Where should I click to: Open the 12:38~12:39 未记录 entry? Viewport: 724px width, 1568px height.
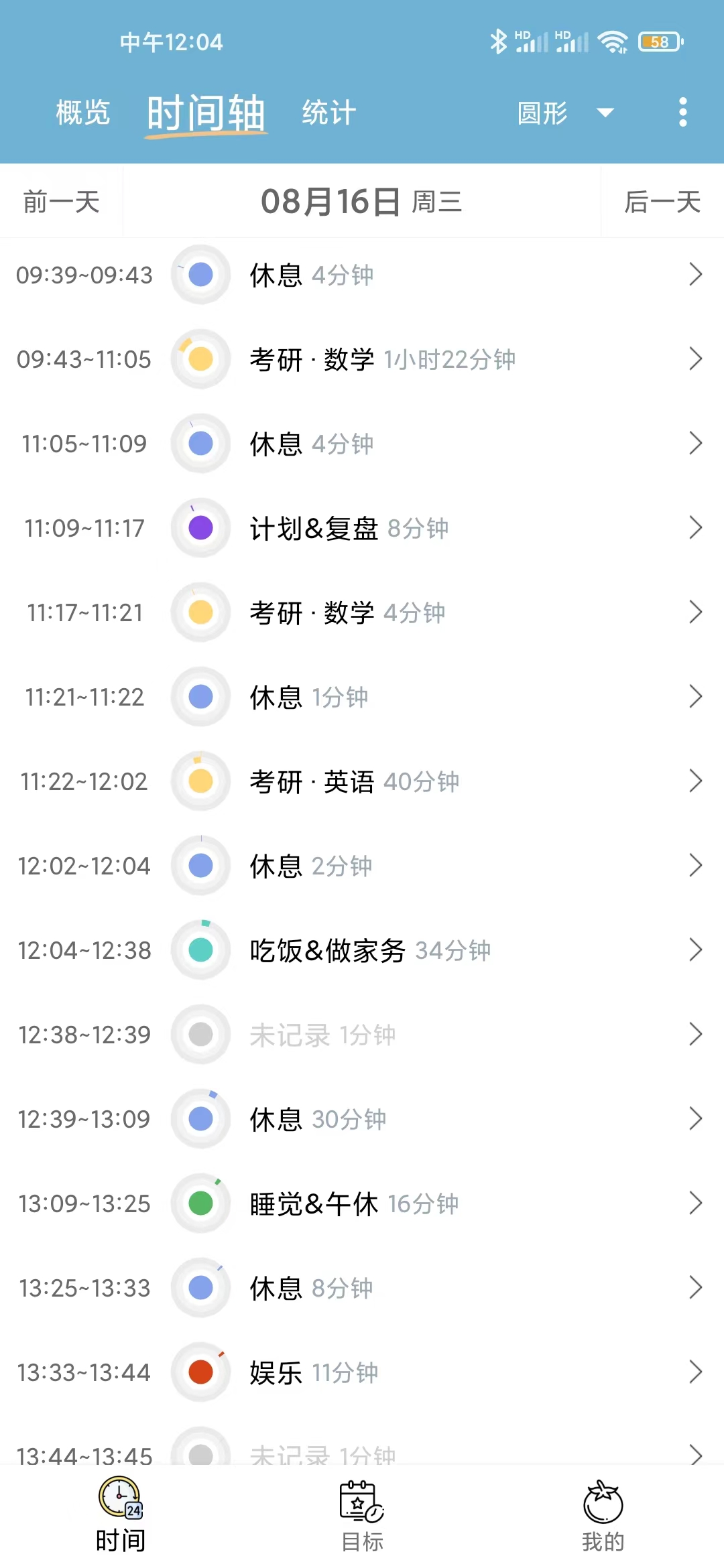pyautogui.click(x=362, y=1035)
